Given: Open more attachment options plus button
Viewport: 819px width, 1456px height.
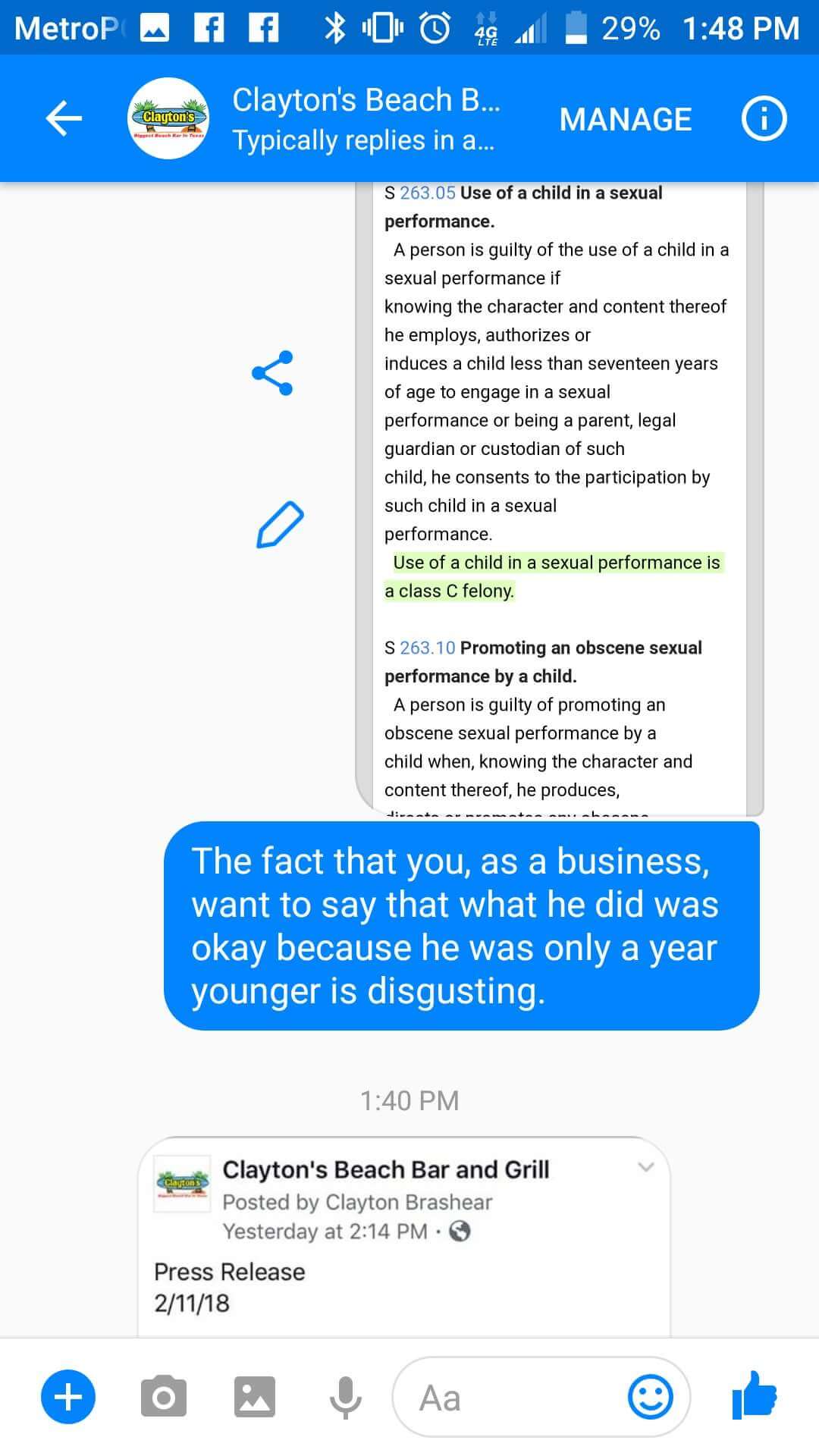Looking at the screenshot, I should point(68,1396).
